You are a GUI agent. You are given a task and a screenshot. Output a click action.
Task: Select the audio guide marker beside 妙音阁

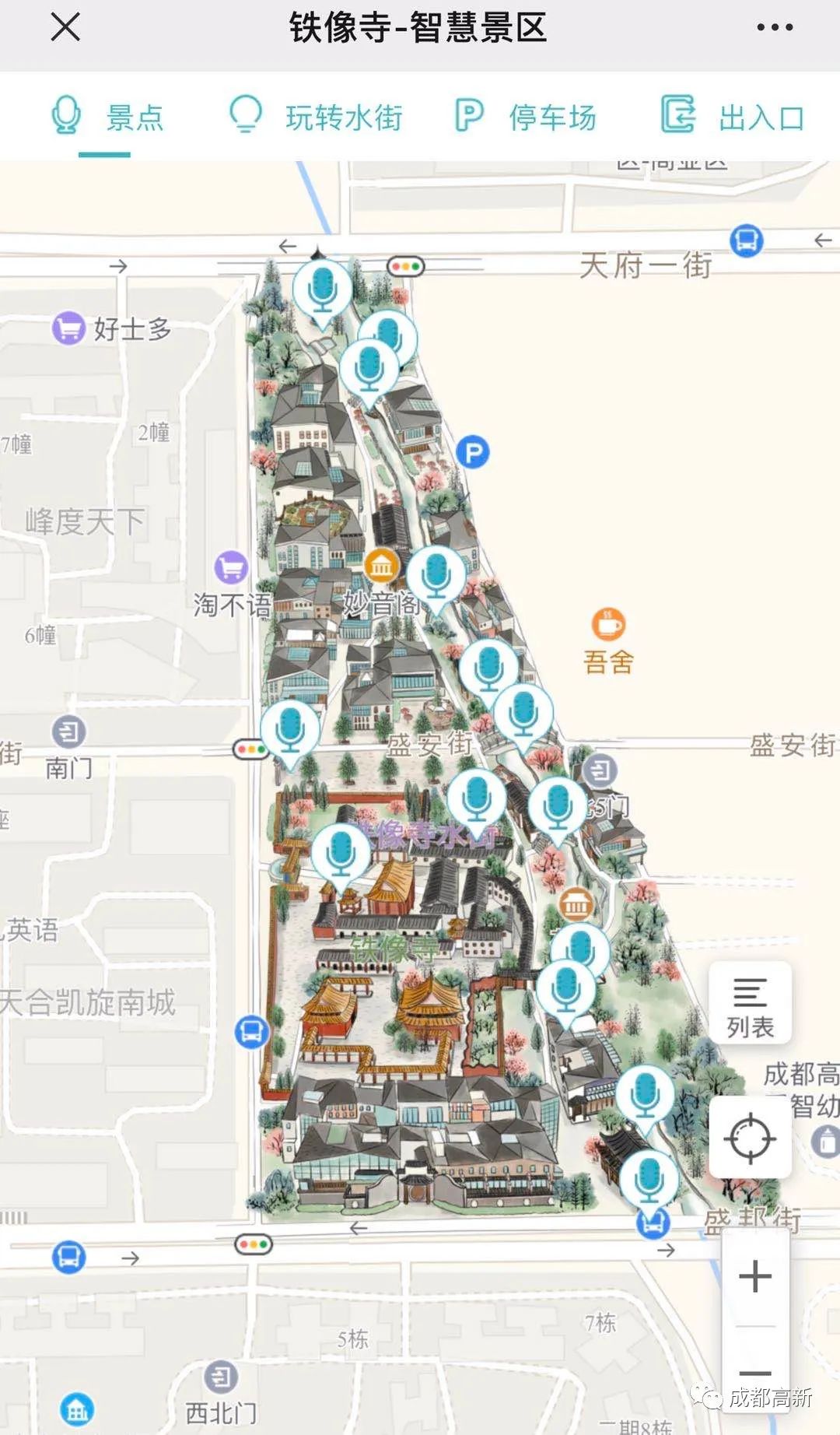coord(439,576)
